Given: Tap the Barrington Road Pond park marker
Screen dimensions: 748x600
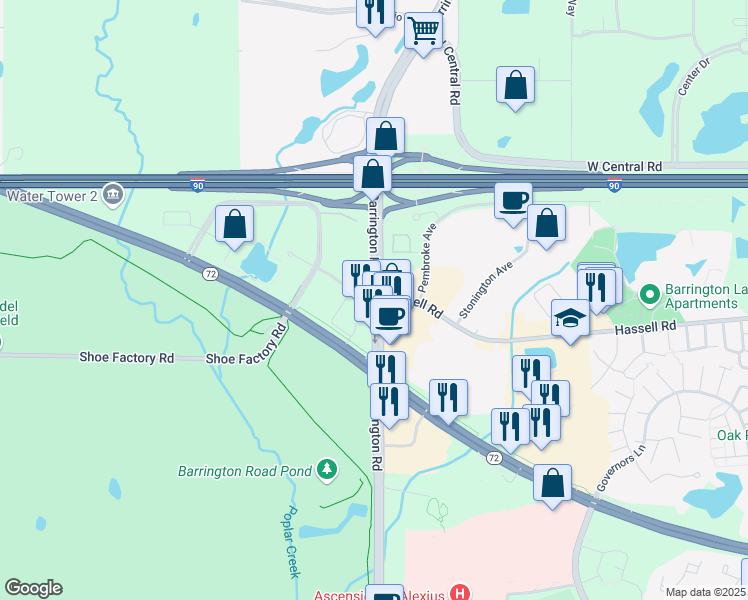Looking at the screenshot, I should (x=327, y=470).
